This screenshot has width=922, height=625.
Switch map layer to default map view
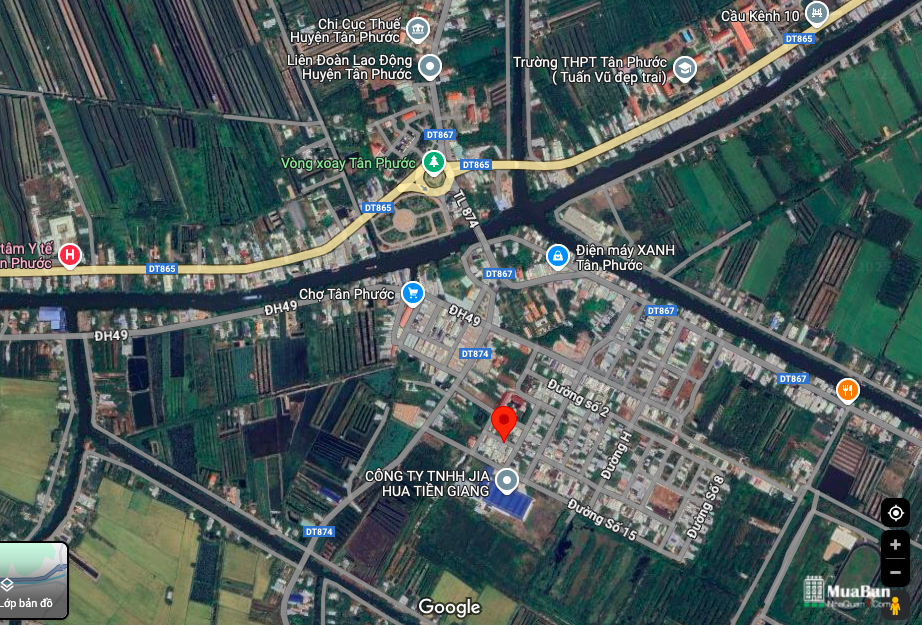(33, 580)
